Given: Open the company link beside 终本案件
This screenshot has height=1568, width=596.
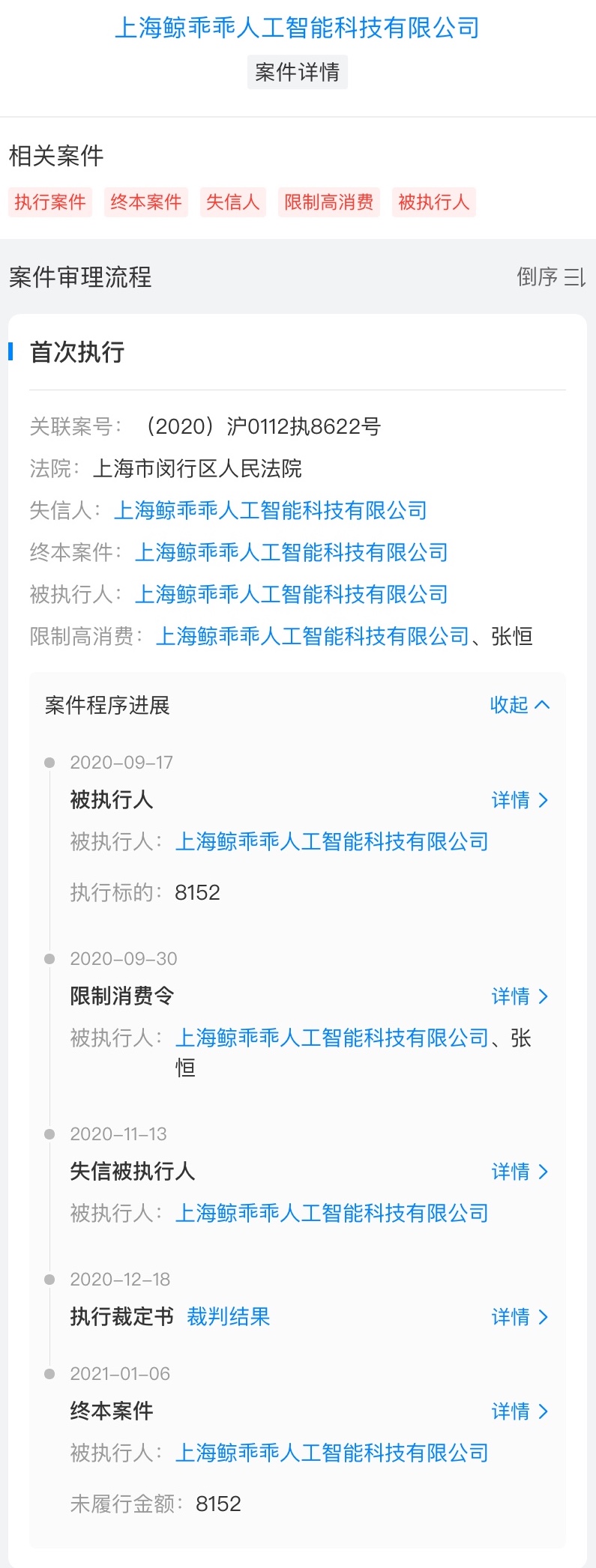Looking at the screenshot, I should pyautogui.click(x=292, y=553).
